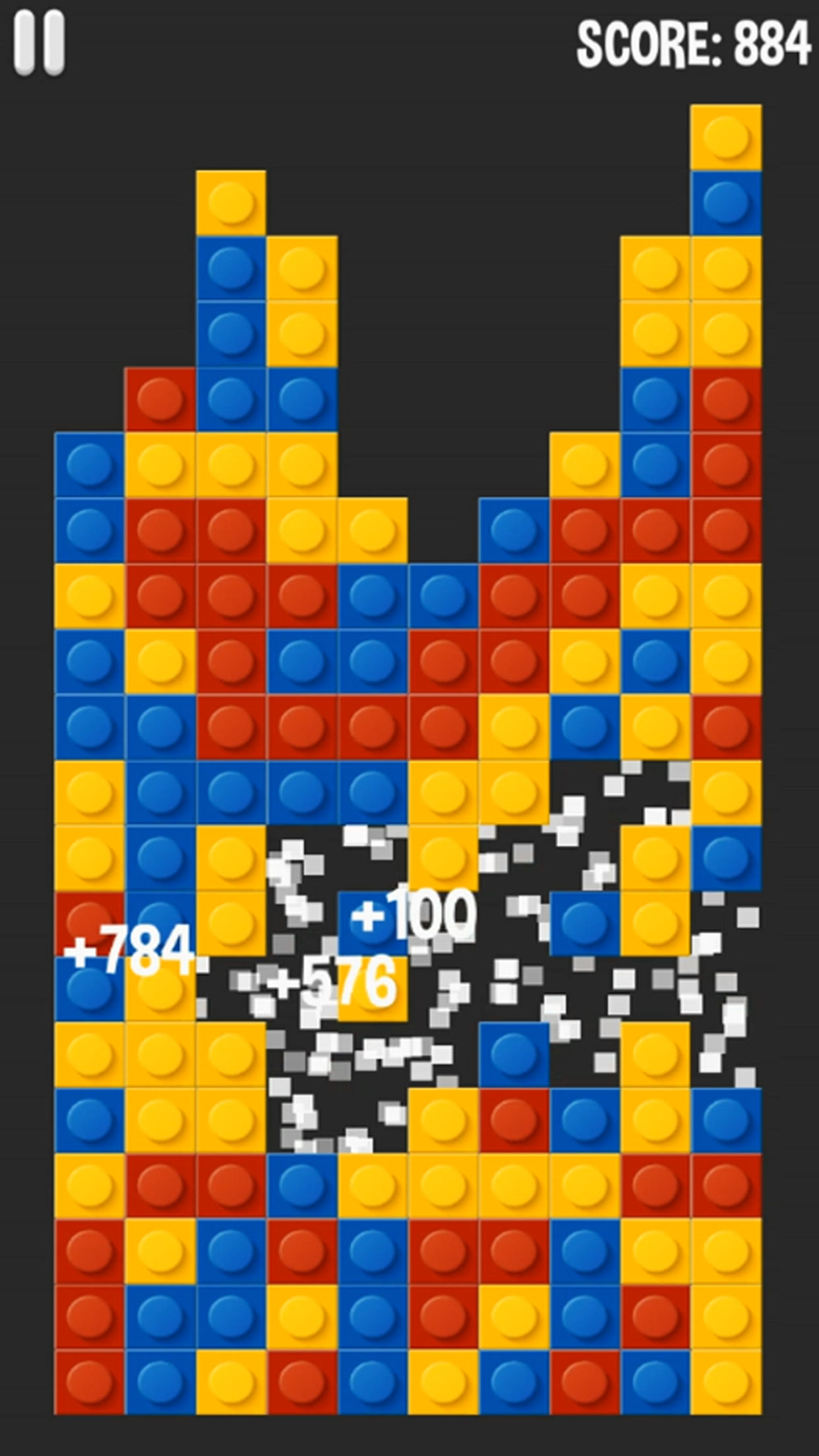819x1456 pixels.
Task: Tap the yellow brick topping the tallest stack
Action: [726, 137]
